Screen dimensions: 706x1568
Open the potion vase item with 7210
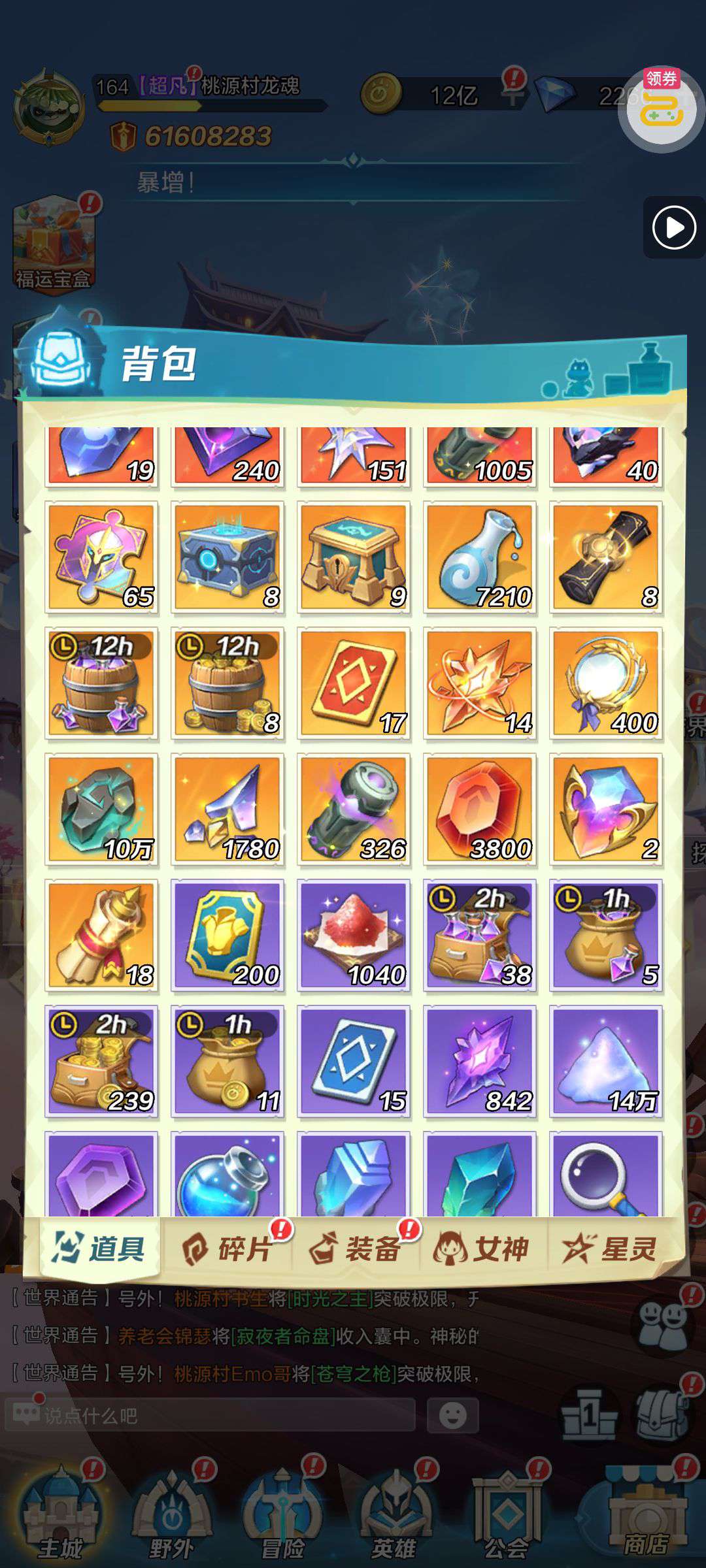pyautogui.click(x=480, y=557)
